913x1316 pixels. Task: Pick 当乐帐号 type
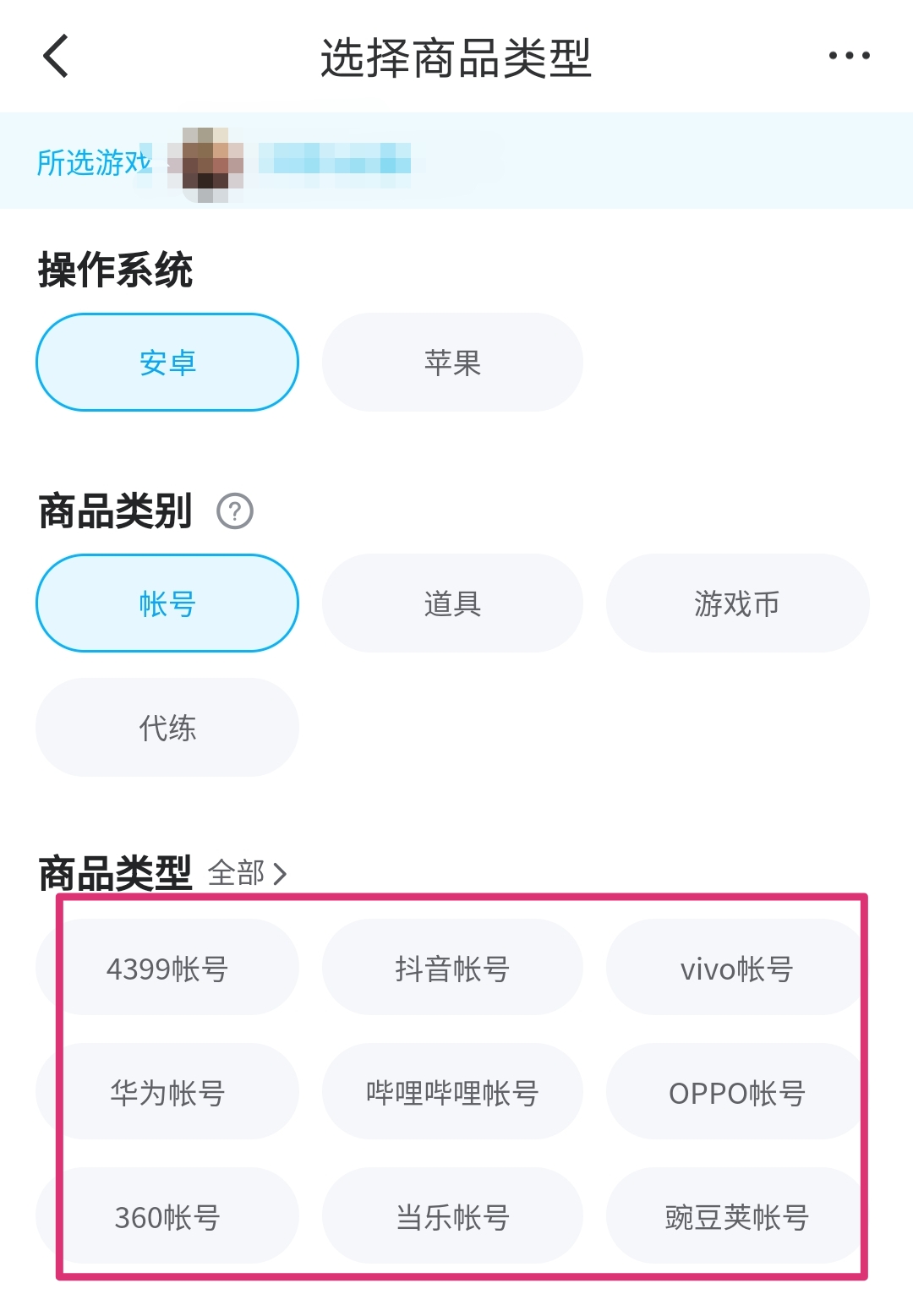point(452,1217)
